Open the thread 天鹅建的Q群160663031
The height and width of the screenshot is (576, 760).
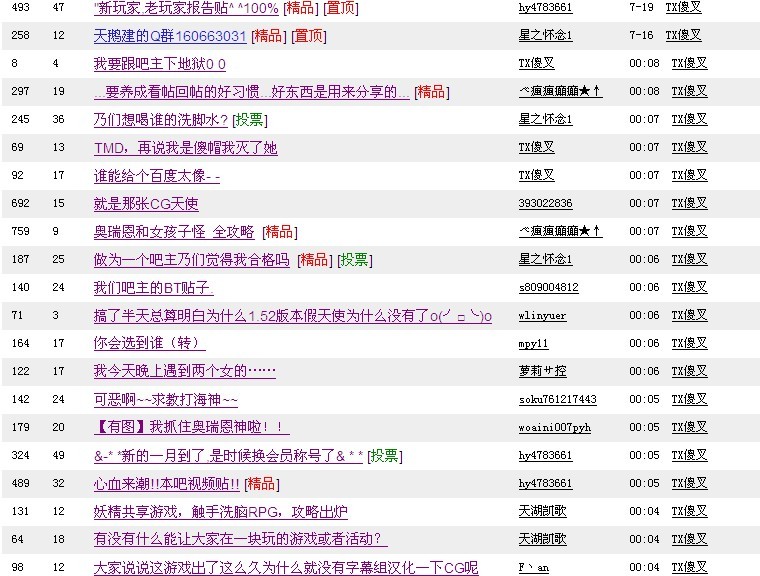pos(170,36)
